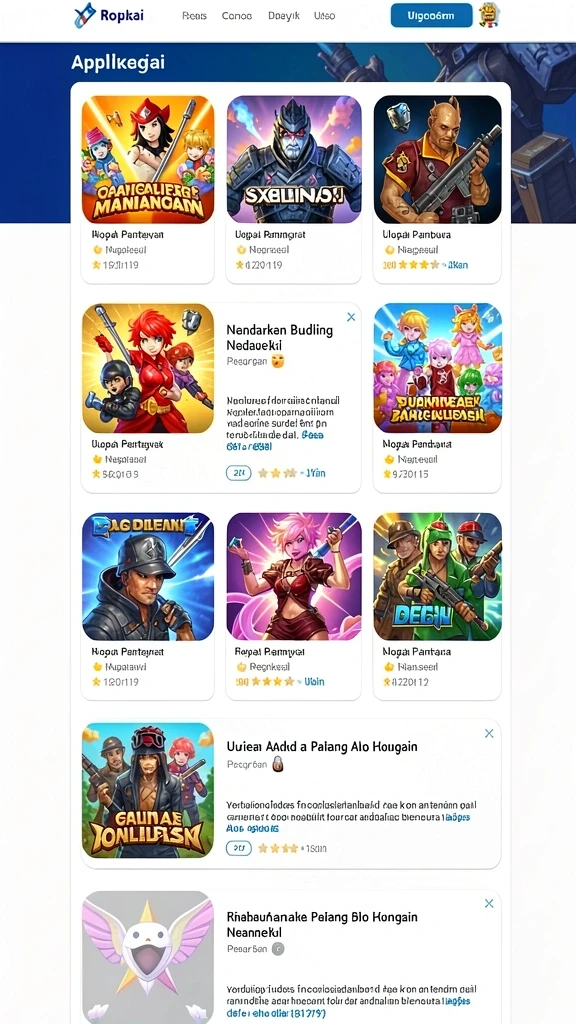Open the SXBLINOX game card

click(x=293, y=189)
